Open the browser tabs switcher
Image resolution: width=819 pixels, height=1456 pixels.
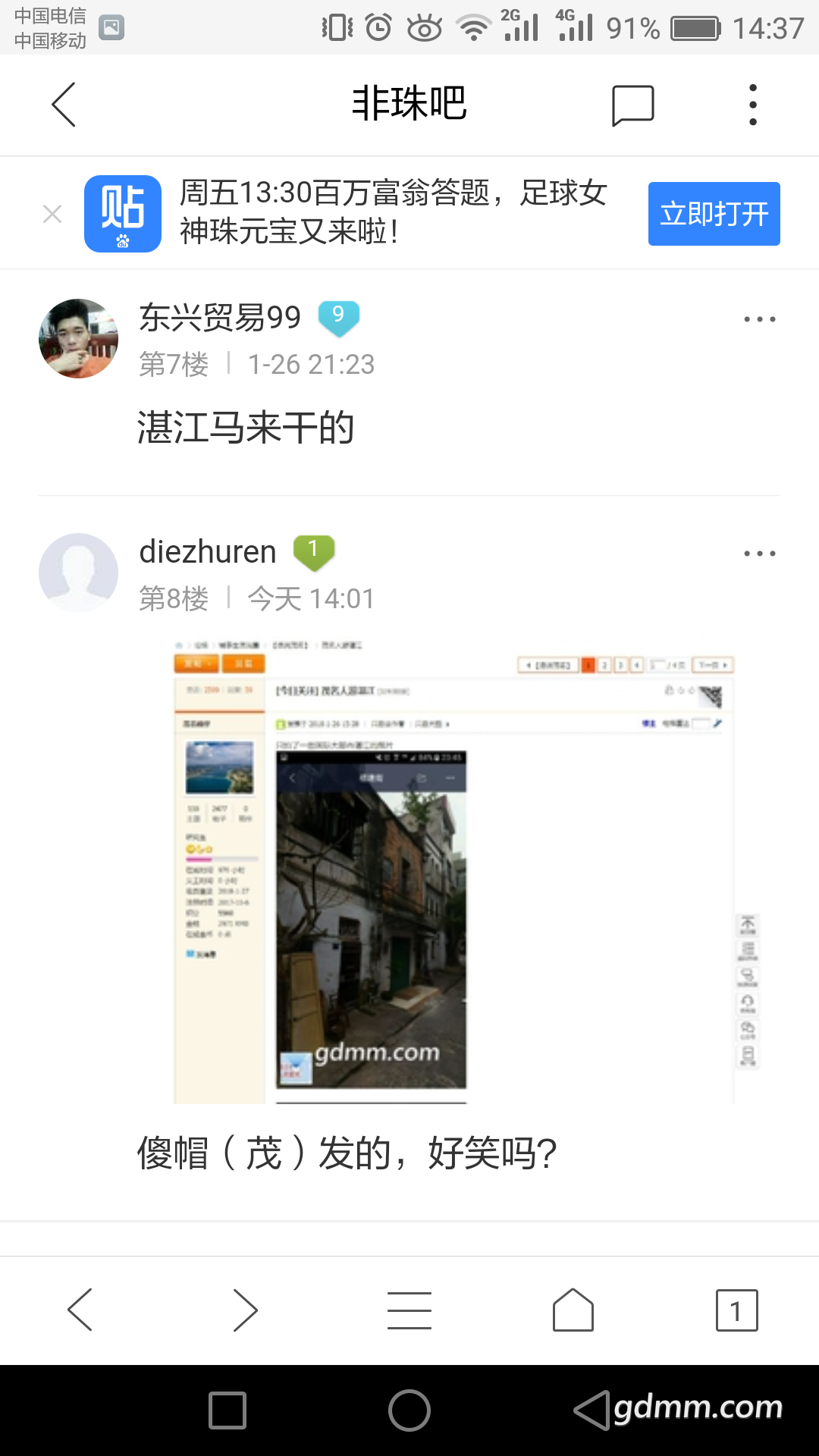[736, 1310]
